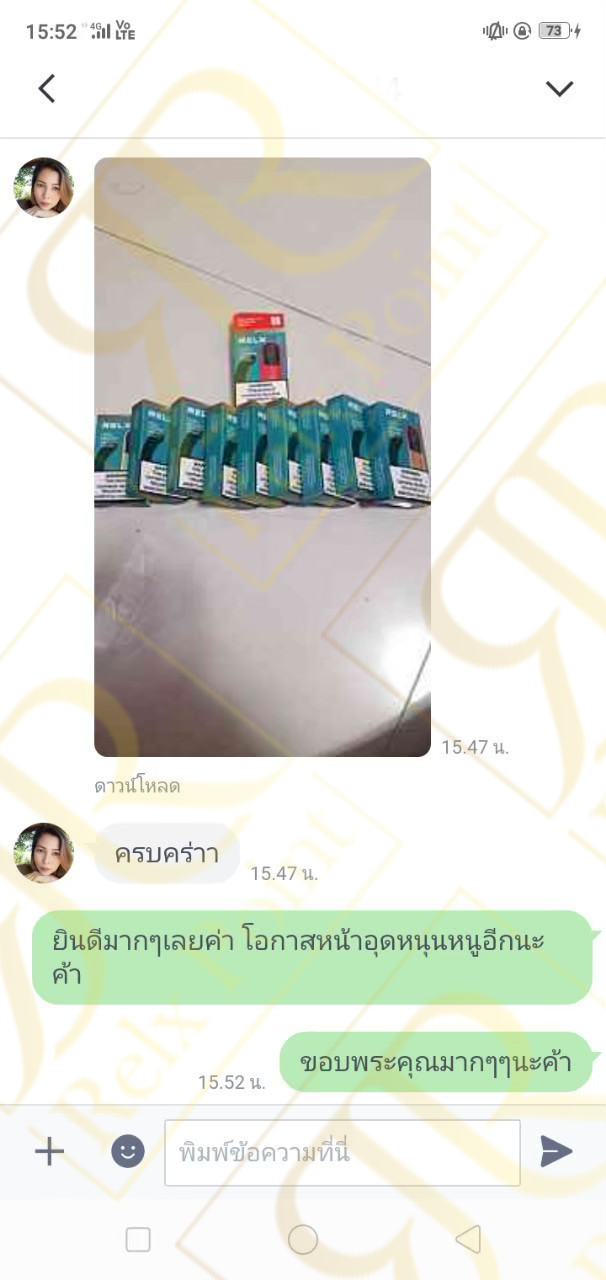The width and height of the screenshot is (606, 1280).
Task: Expand the chat options chevron
Action: pyautogui.click(x=559, y=89)
